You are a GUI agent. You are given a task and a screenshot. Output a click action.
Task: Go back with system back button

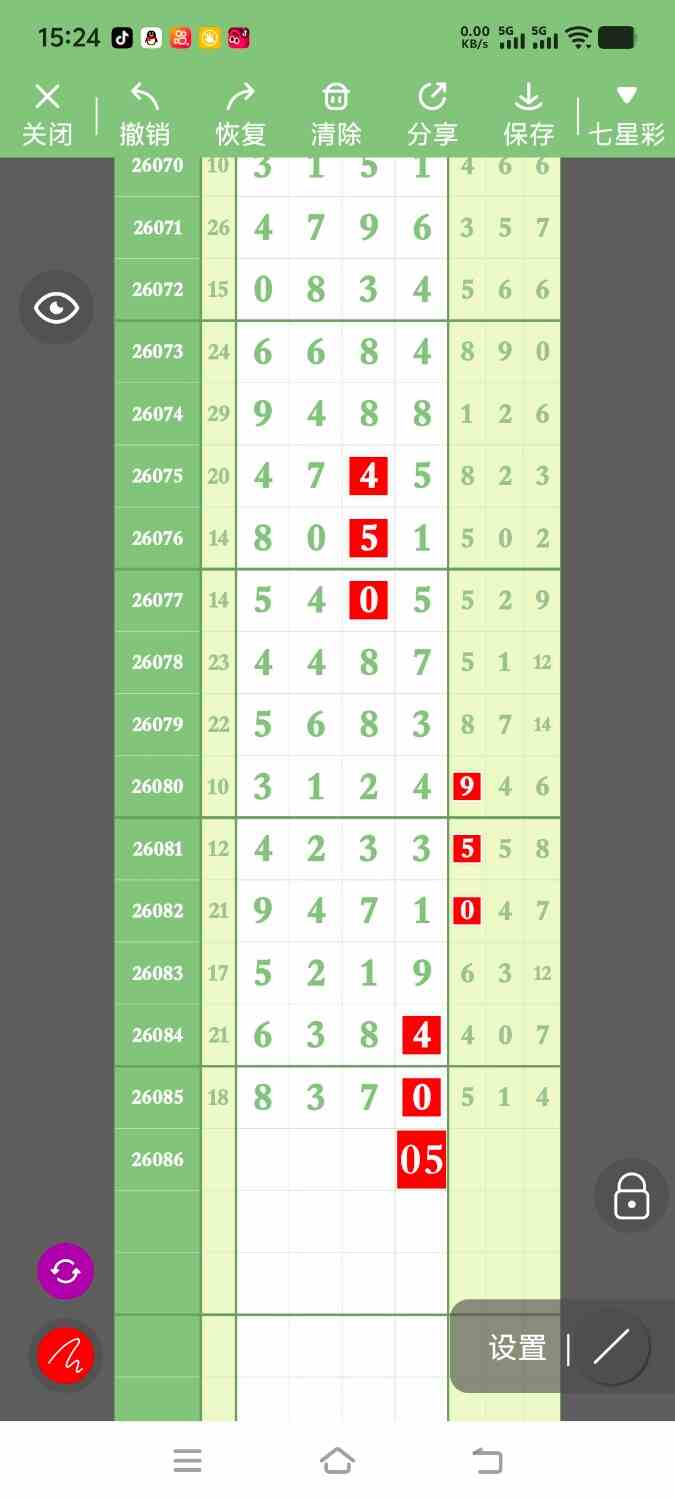point(487,1461)
